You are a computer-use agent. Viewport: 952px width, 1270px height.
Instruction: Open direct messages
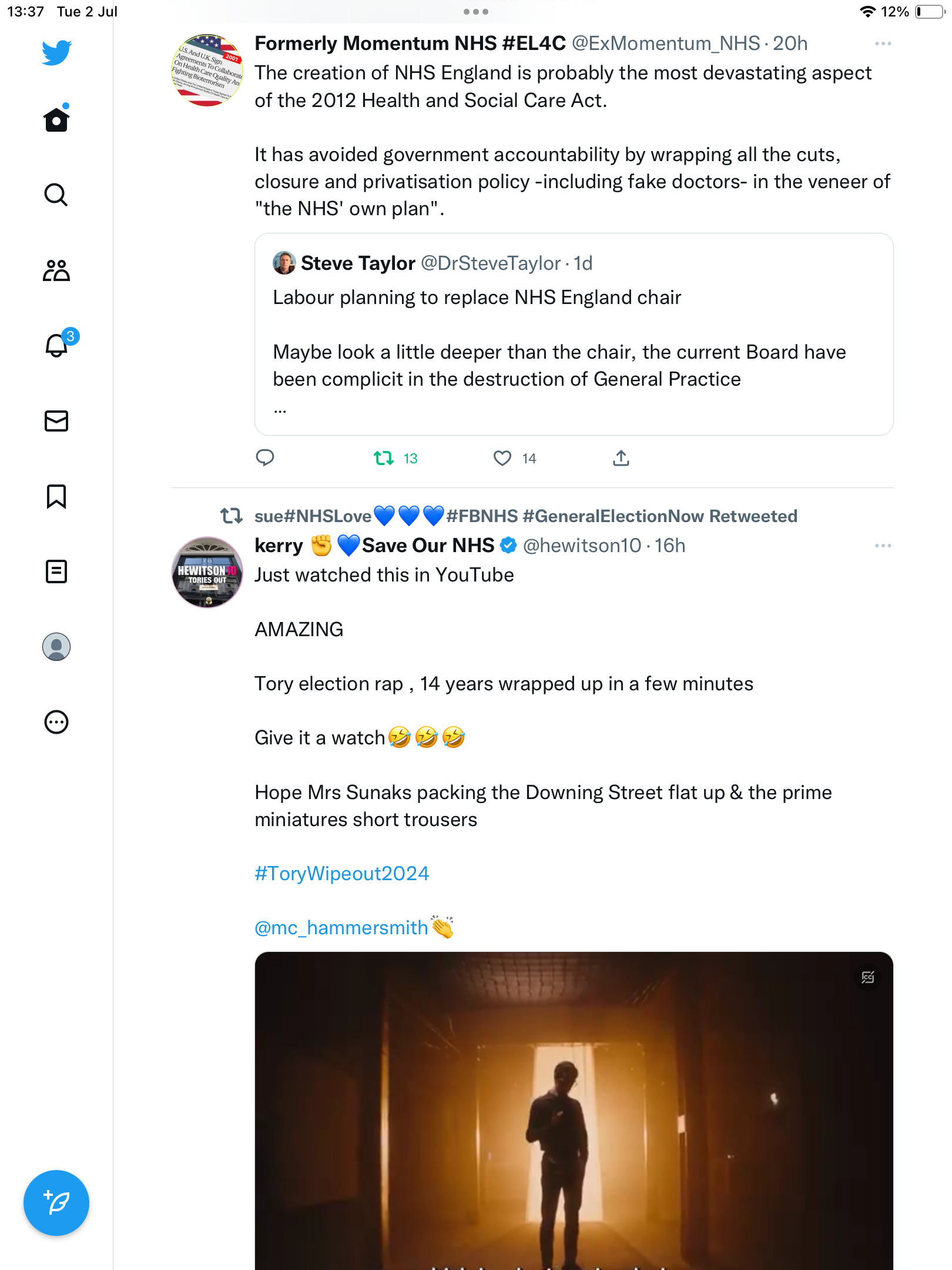56,421
